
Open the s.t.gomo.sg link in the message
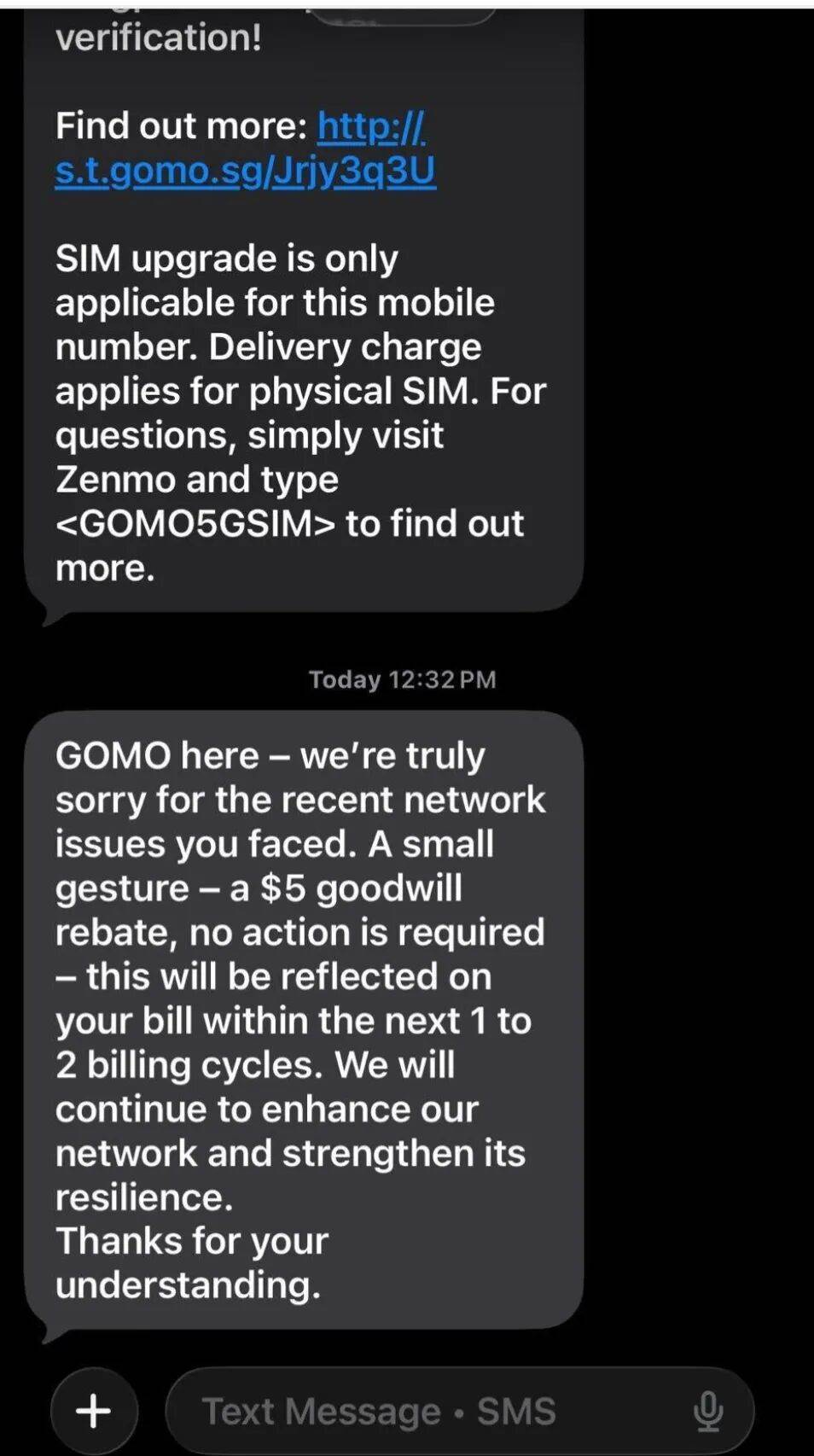[x=246, y=171]
